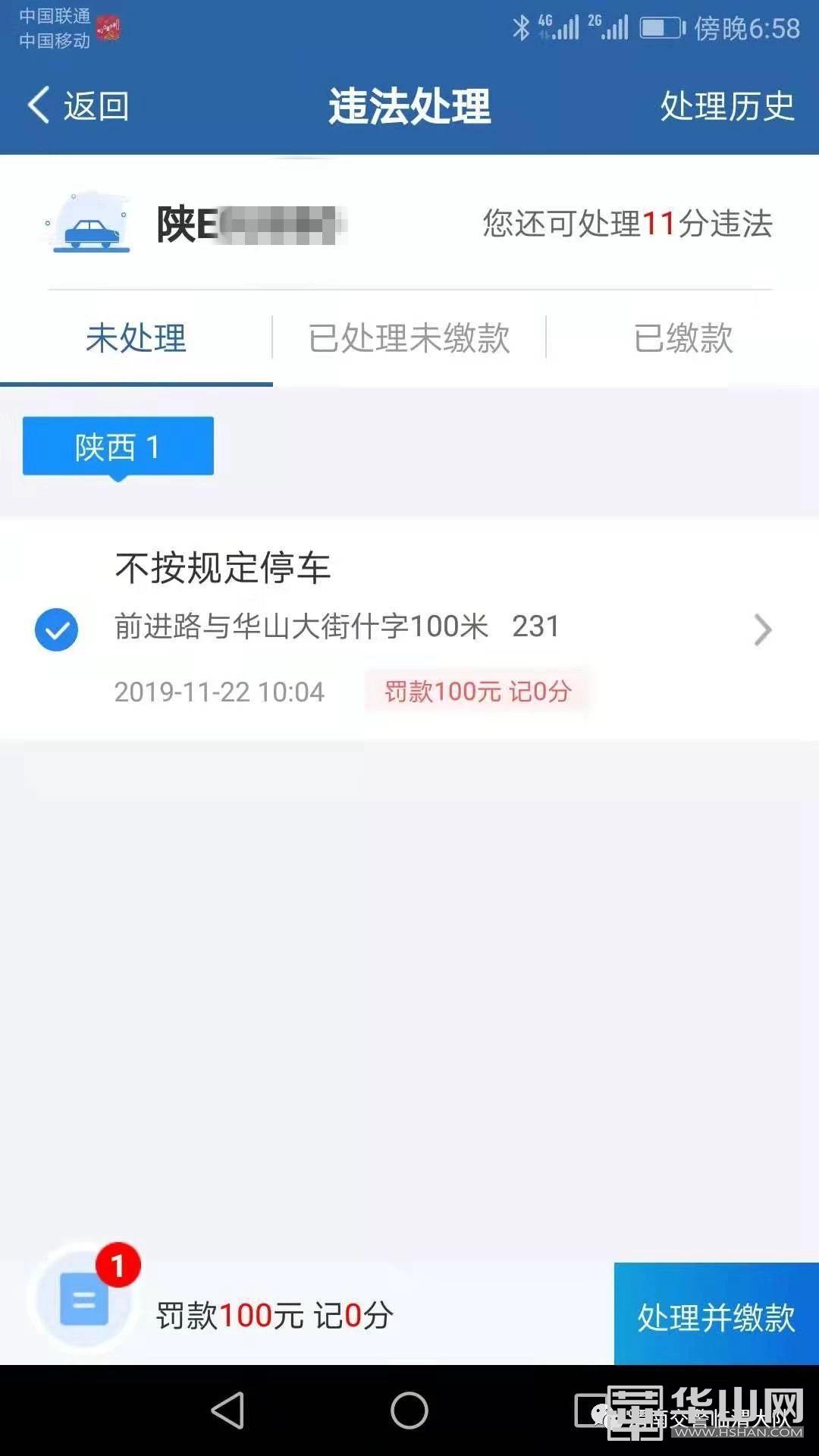Open the 已缴款 tab
Viewport: 819px width, 1456px height.
click(x=682, y=339)
